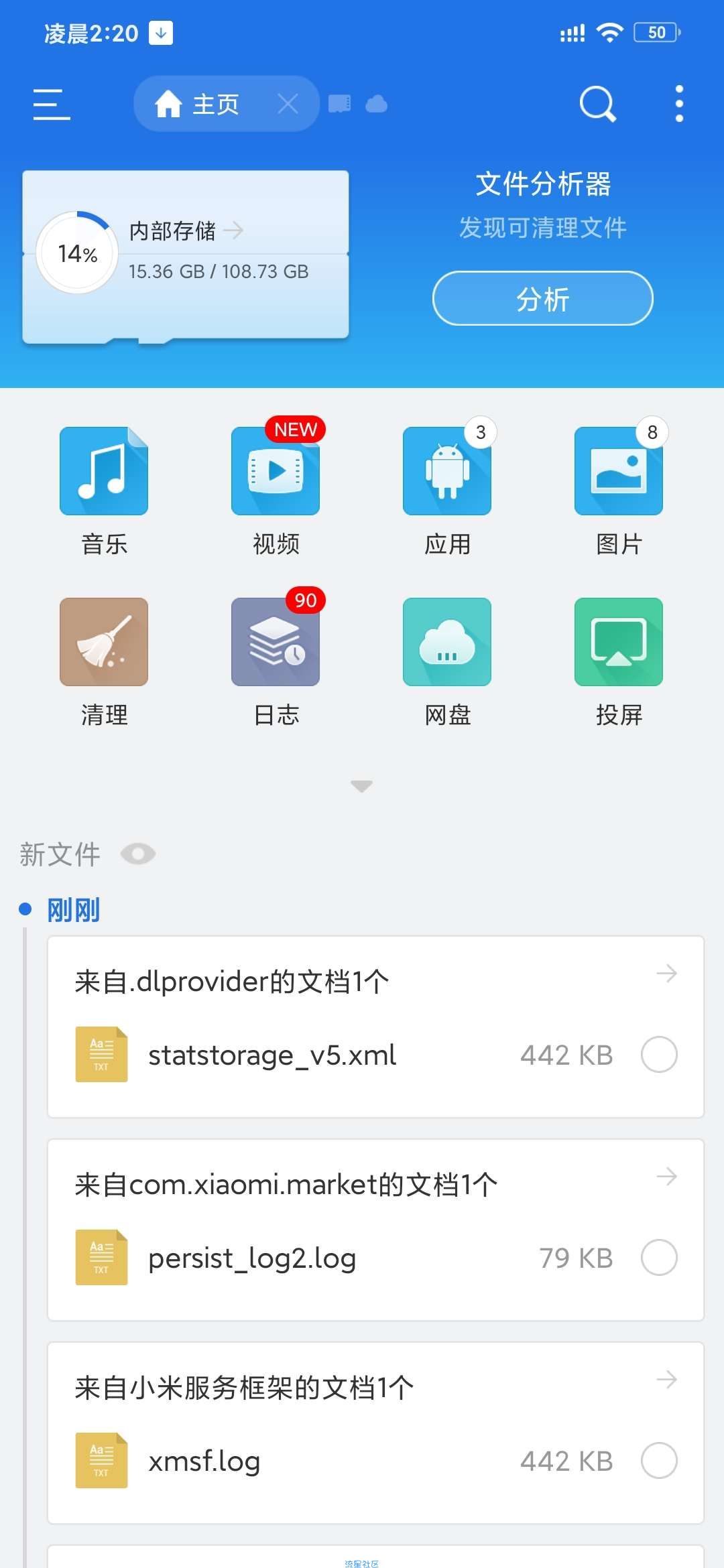Open the 日志 log section
Image resolution: width=724 pixels, height=1568 pixels.
pyautogui.click(x=276, y=661)
